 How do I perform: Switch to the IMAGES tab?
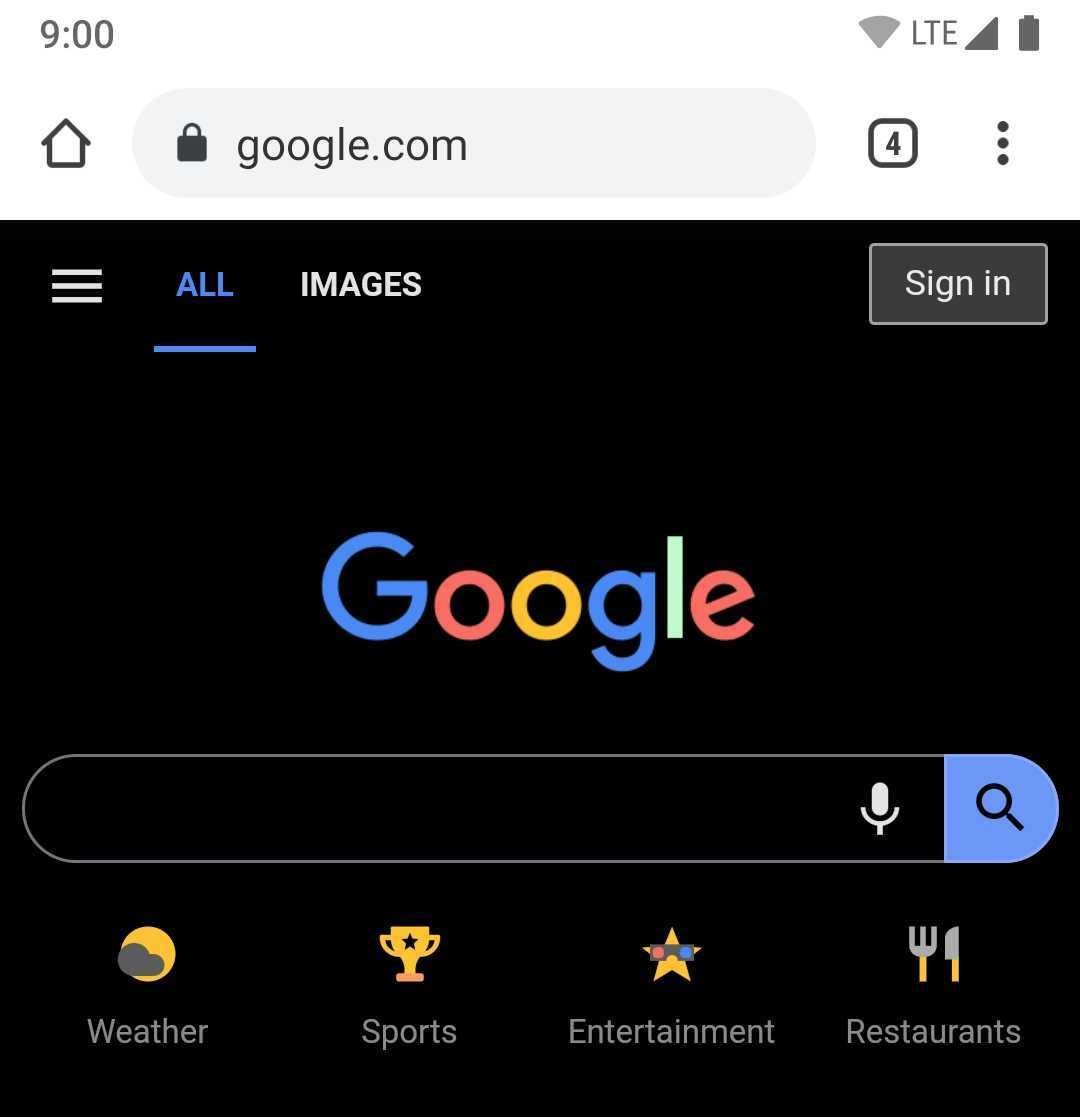(361, 286)
